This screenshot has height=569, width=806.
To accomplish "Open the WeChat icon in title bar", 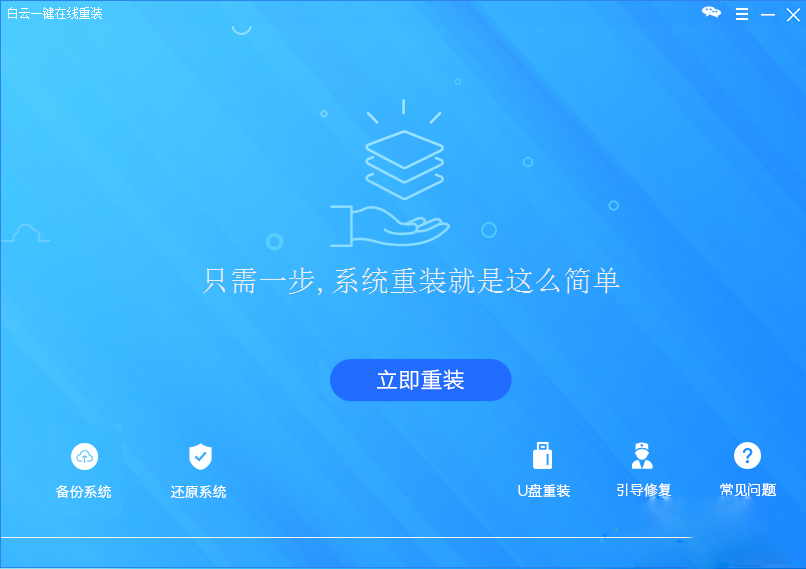I will click(x=711, y=13).
